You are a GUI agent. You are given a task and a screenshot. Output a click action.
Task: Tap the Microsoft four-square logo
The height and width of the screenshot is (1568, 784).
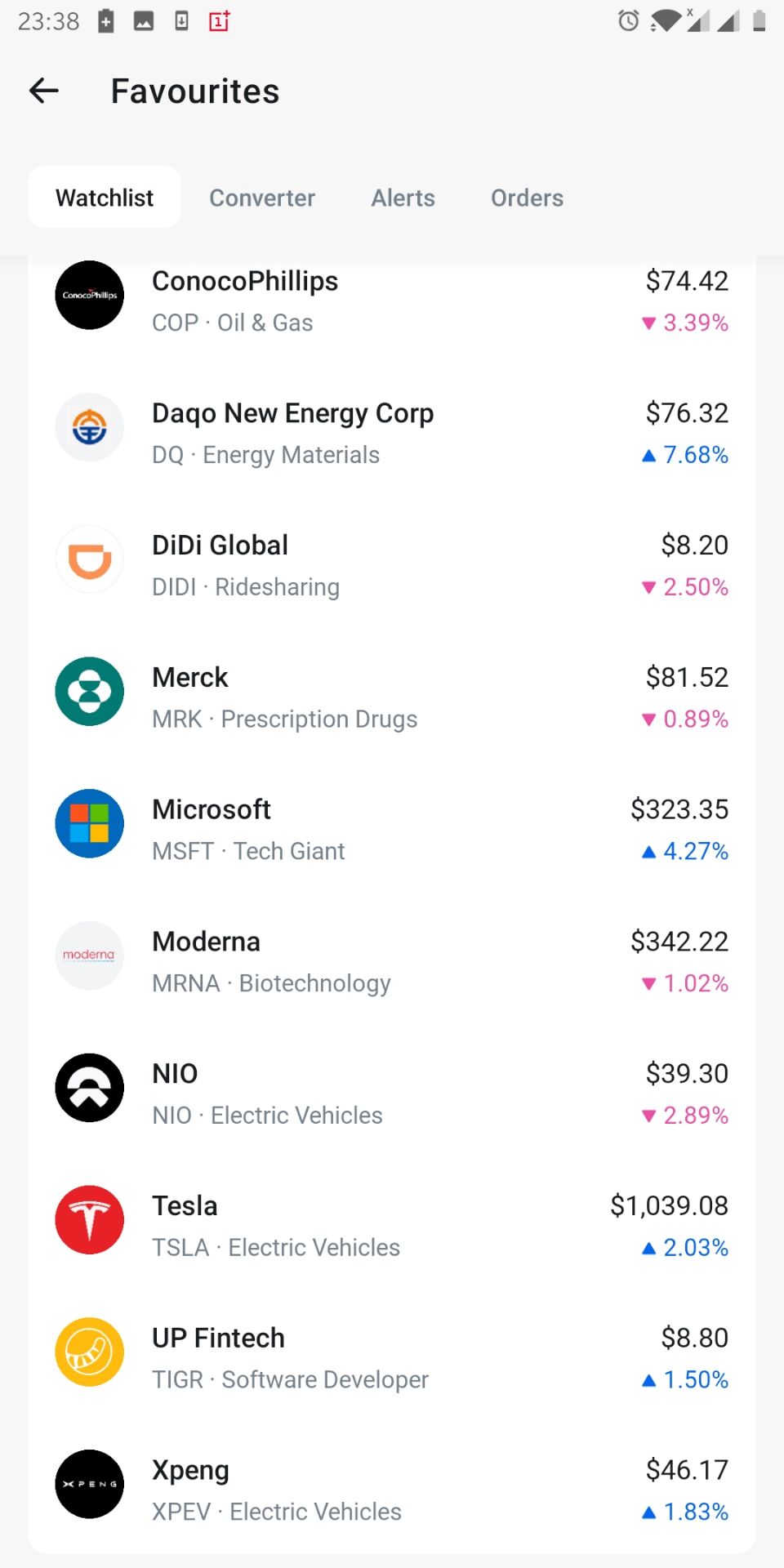[89, 824]
